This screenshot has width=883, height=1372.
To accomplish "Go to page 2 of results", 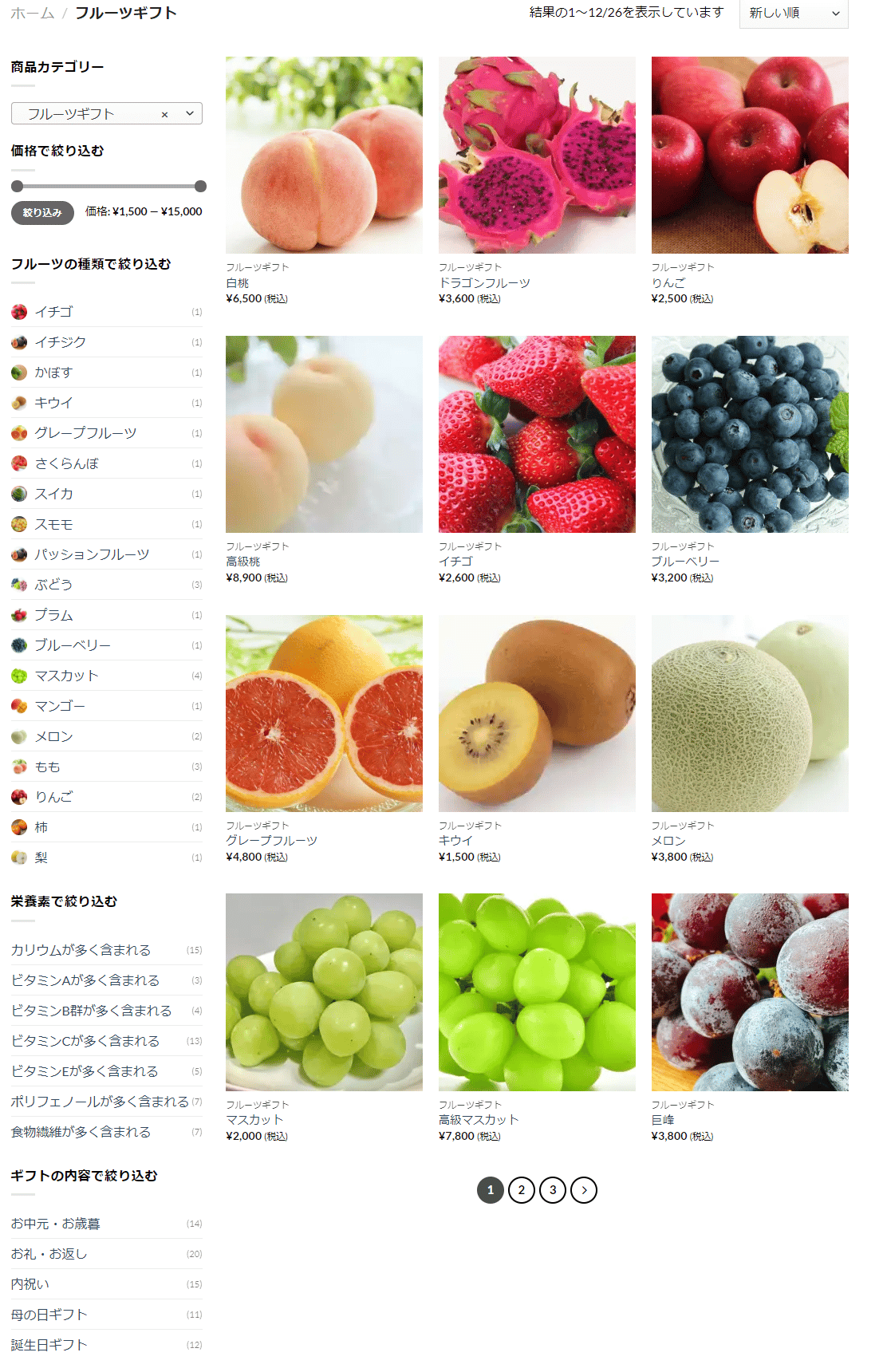I will click(x=522, y=1190).
